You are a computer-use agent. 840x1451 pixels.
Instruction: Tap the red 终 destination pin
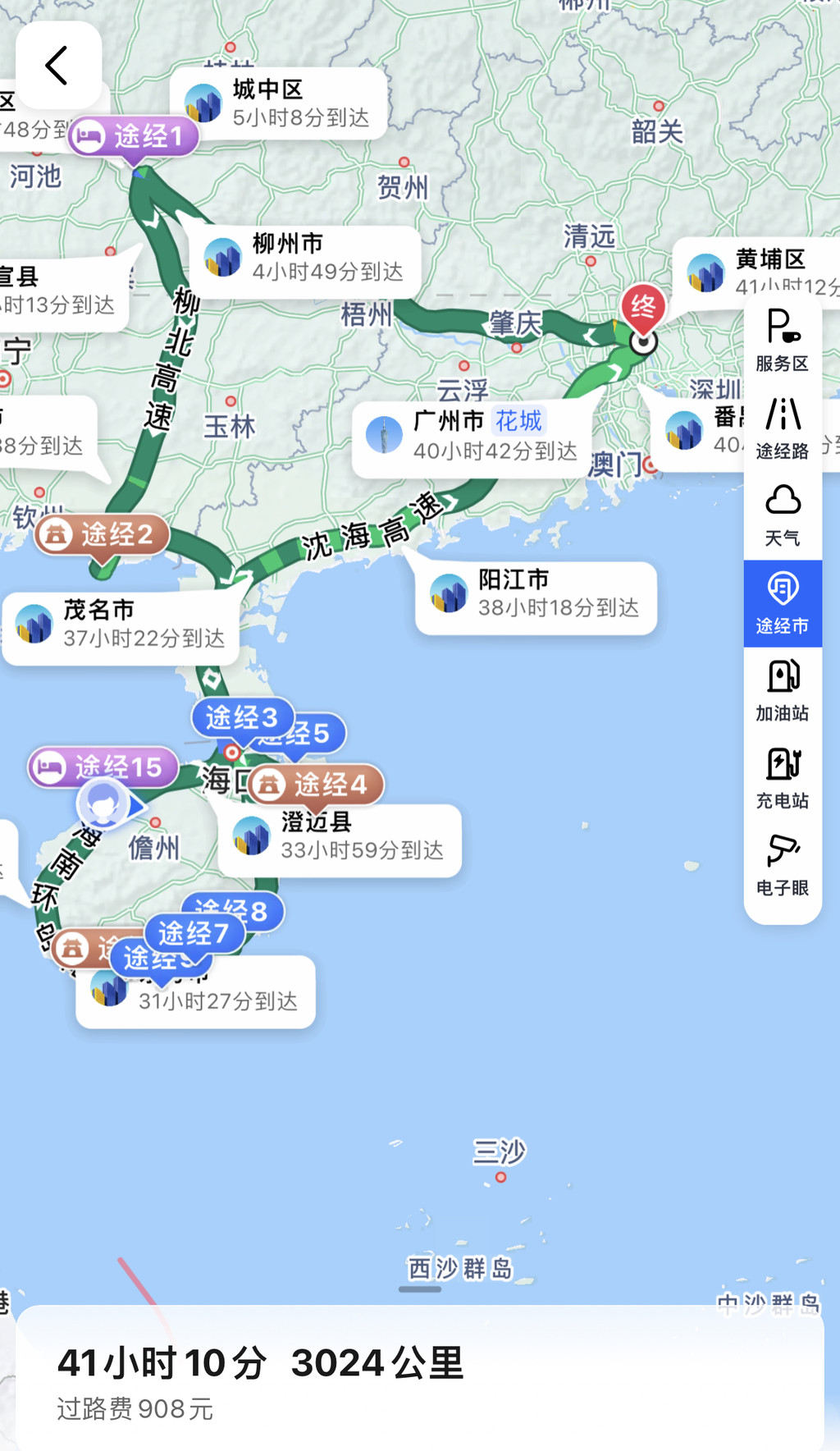click(x=643, y=309)
